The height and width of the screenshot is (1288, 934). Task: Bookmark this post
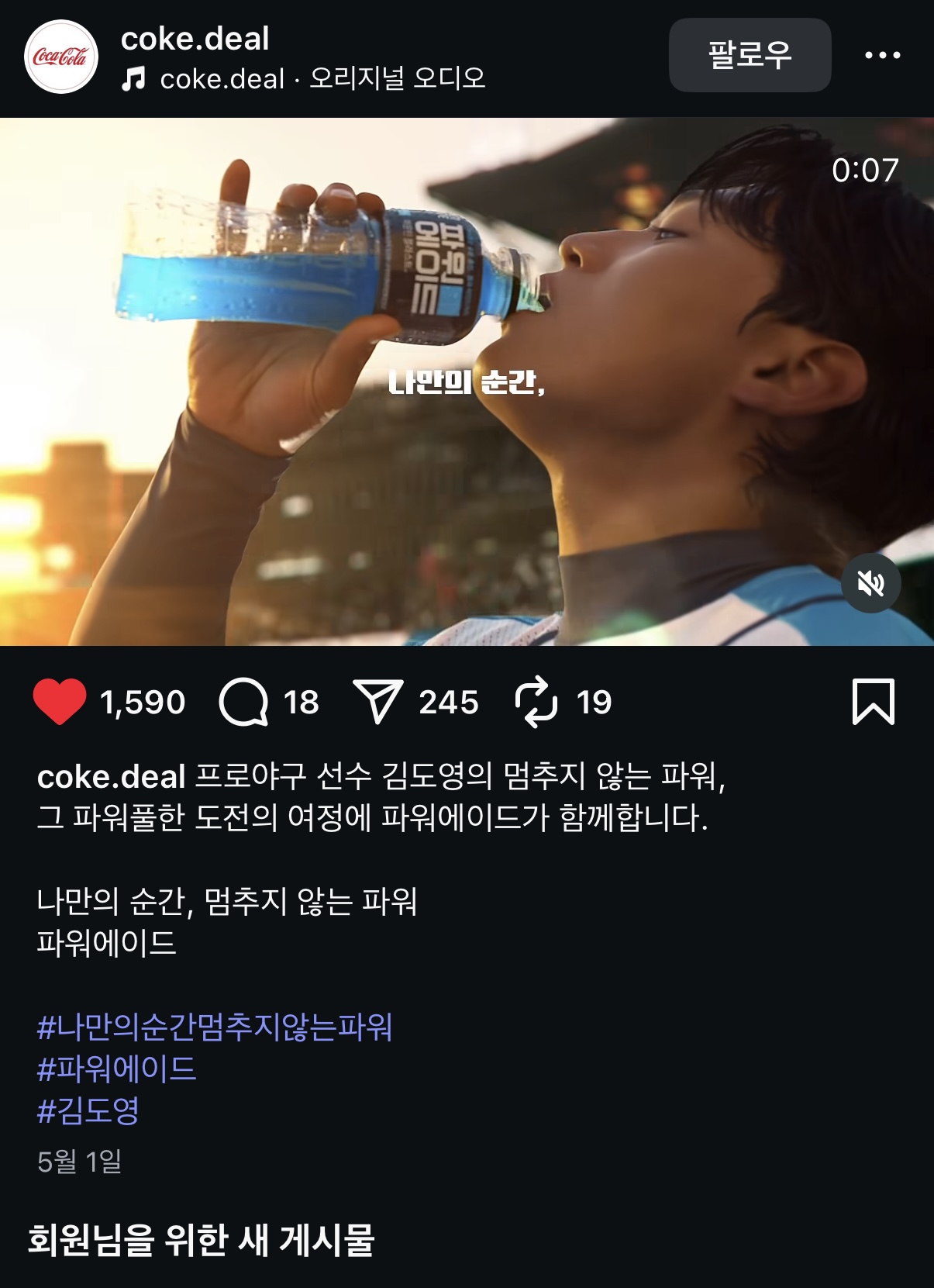pyautogui.click(x=873, y=702)
